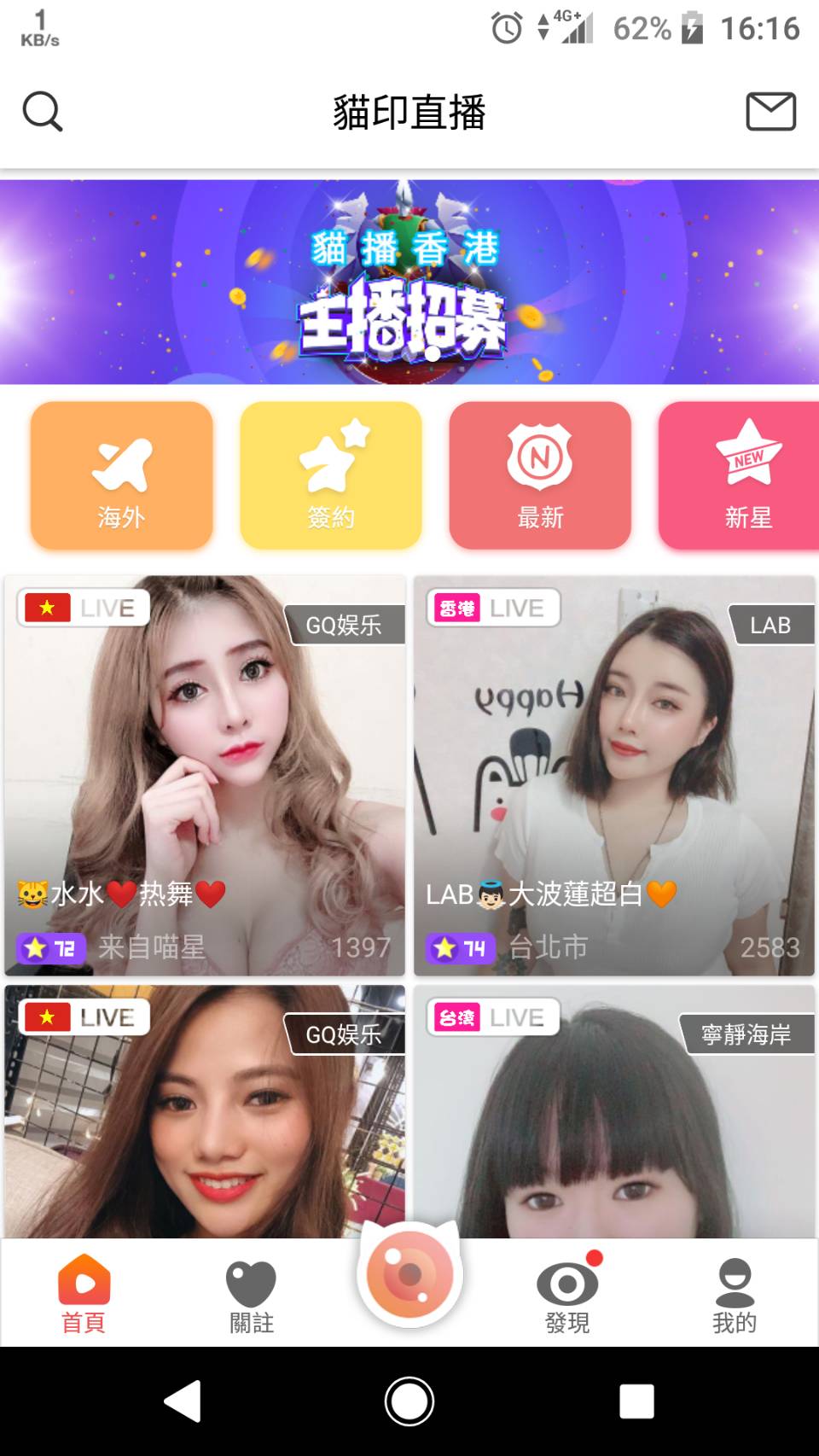Open the search icon
The image size is (819, 1456).
coord(43,112)
